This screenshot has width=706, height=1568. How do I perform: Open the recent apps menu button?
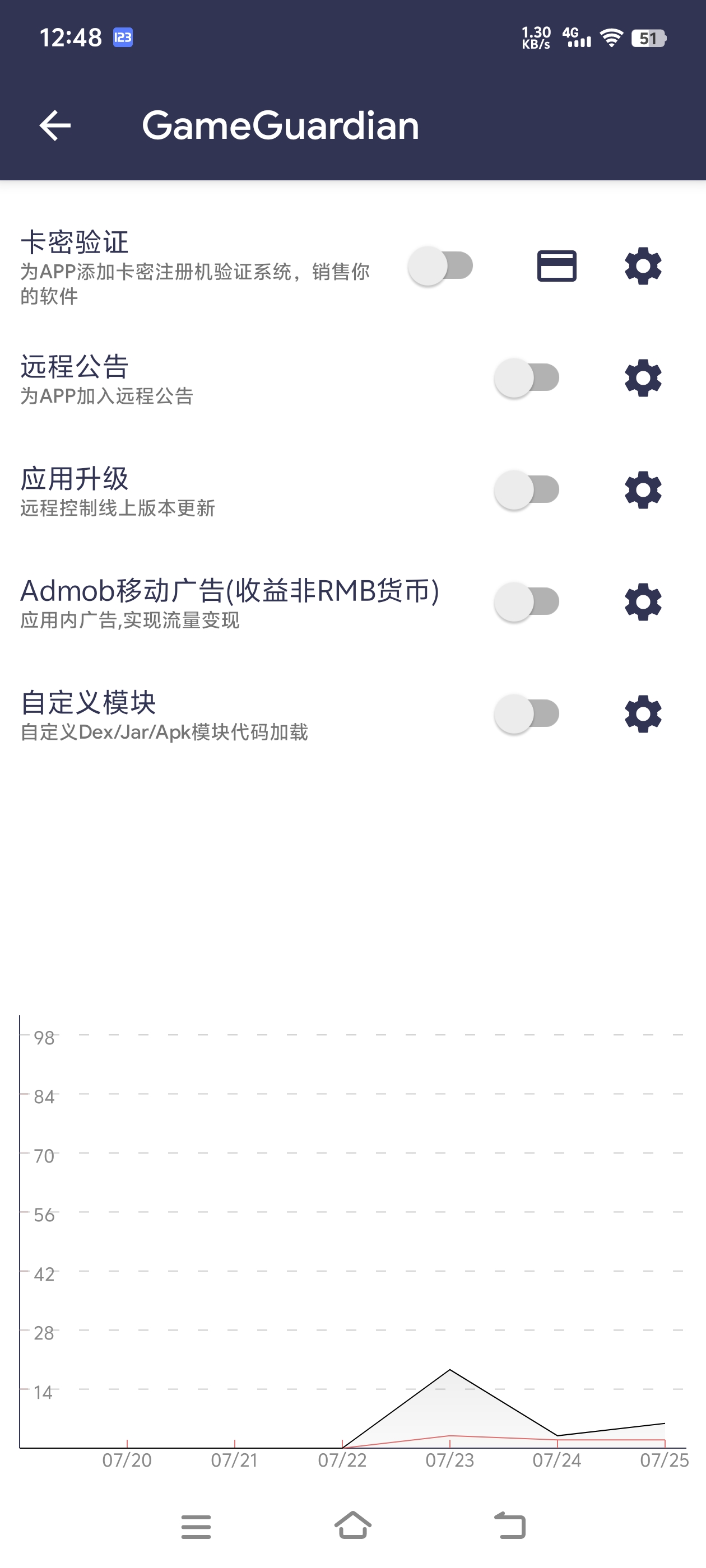(x=196, y=1527)
